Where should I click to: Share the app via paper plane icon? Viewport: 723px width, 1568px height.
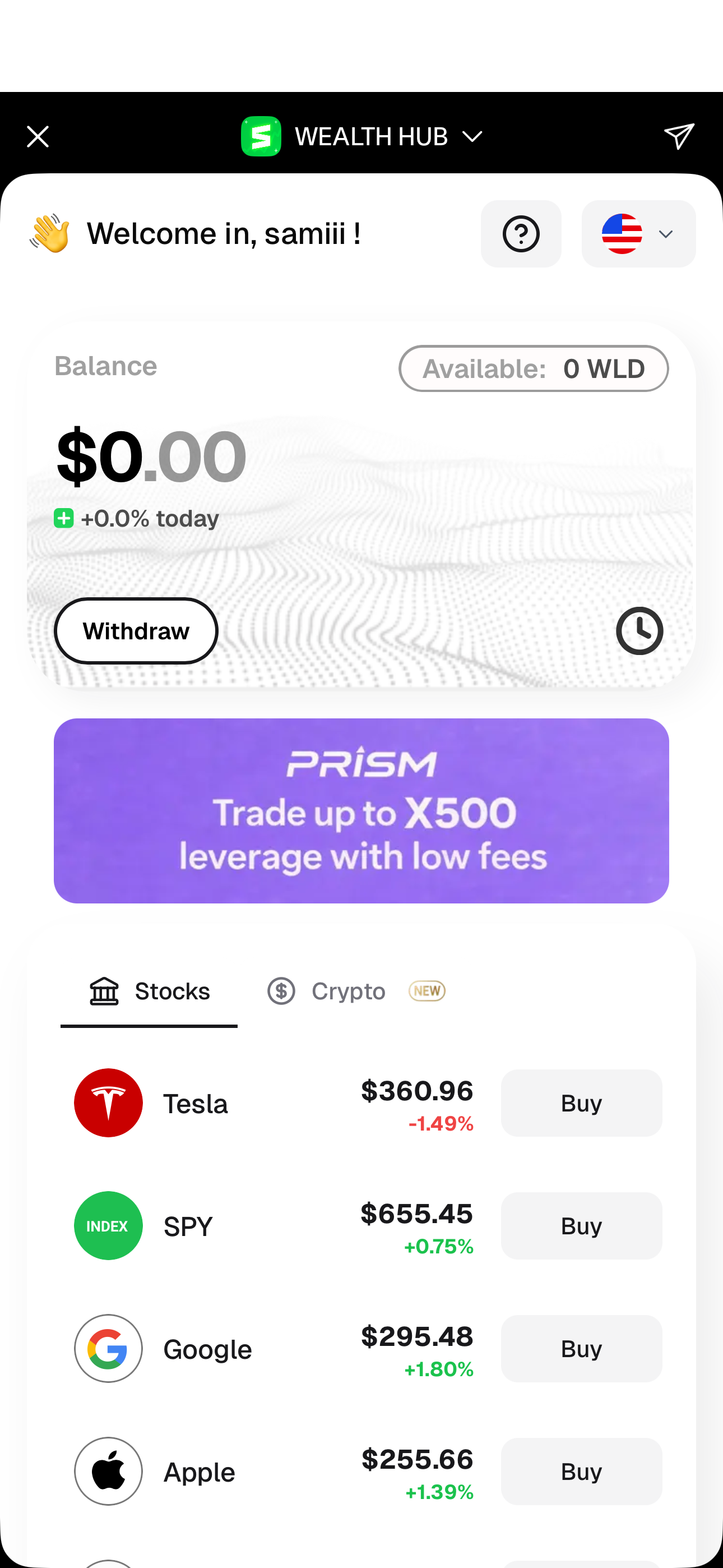[679, 136]
